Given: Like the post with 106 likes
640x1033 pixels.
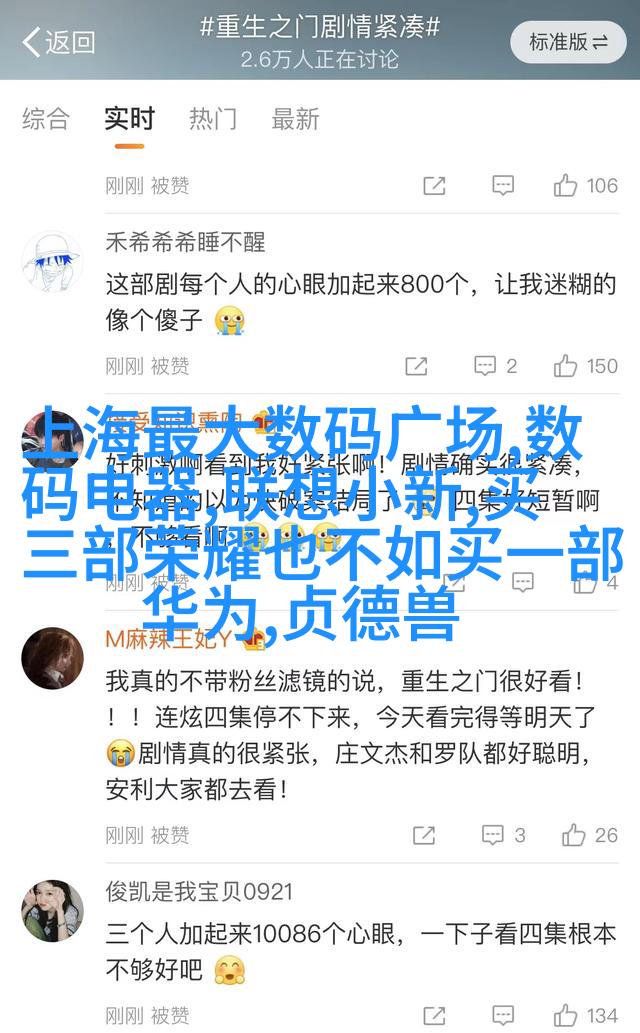Looking at the screenshot, I should coord(586,185).
